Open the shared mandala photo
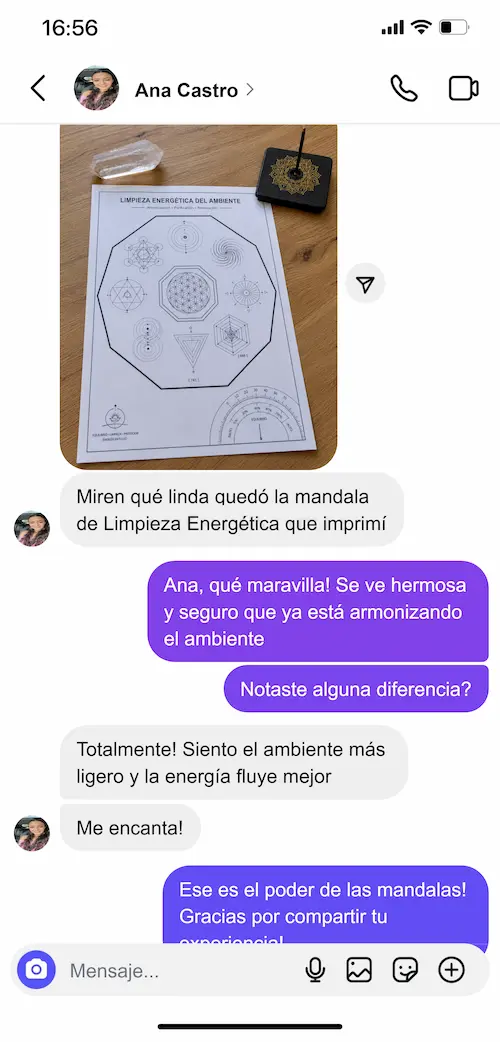This screenshot has width=500, height=1042. [198, 296]
